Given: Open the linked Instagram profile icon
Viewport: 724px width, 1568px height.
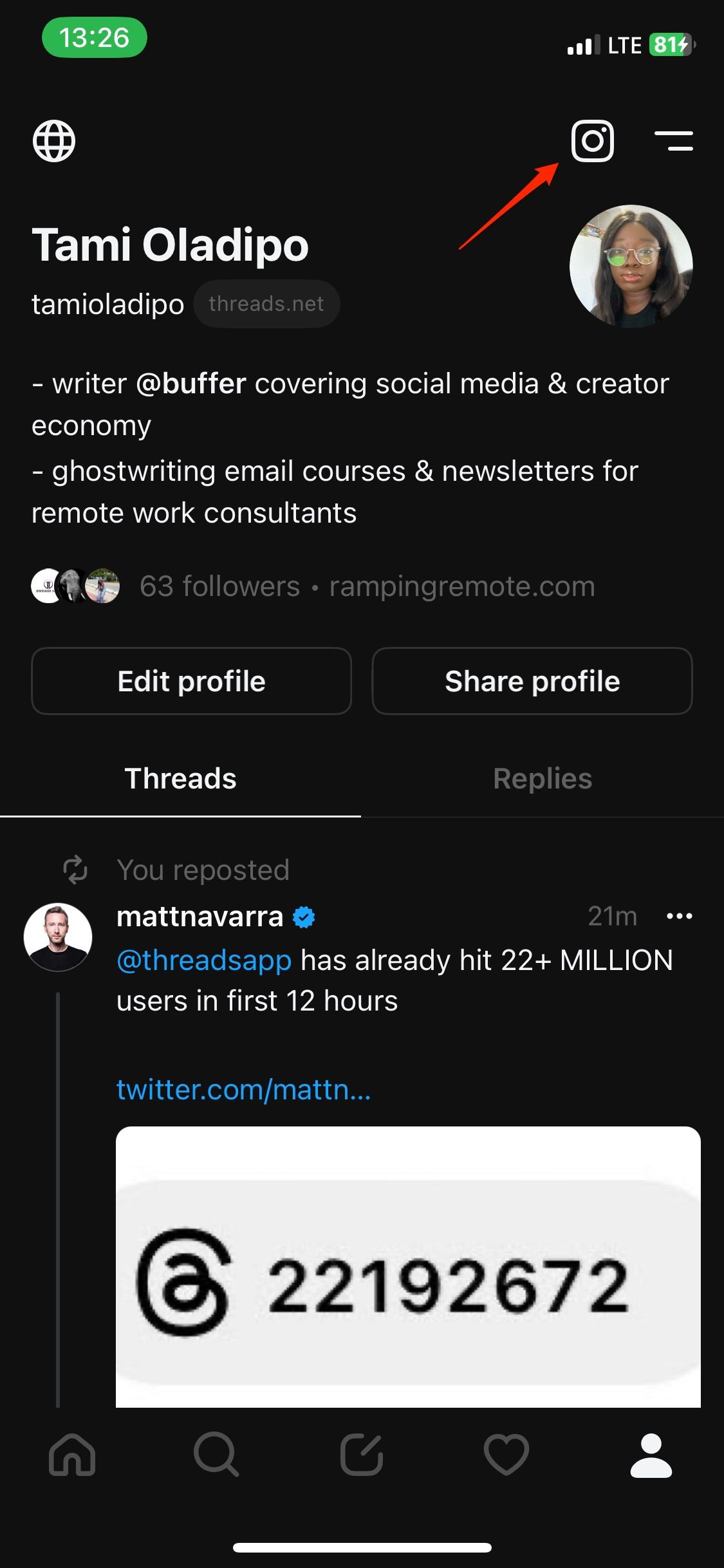Looking at the screenshot, I should [x=592, y=141].
